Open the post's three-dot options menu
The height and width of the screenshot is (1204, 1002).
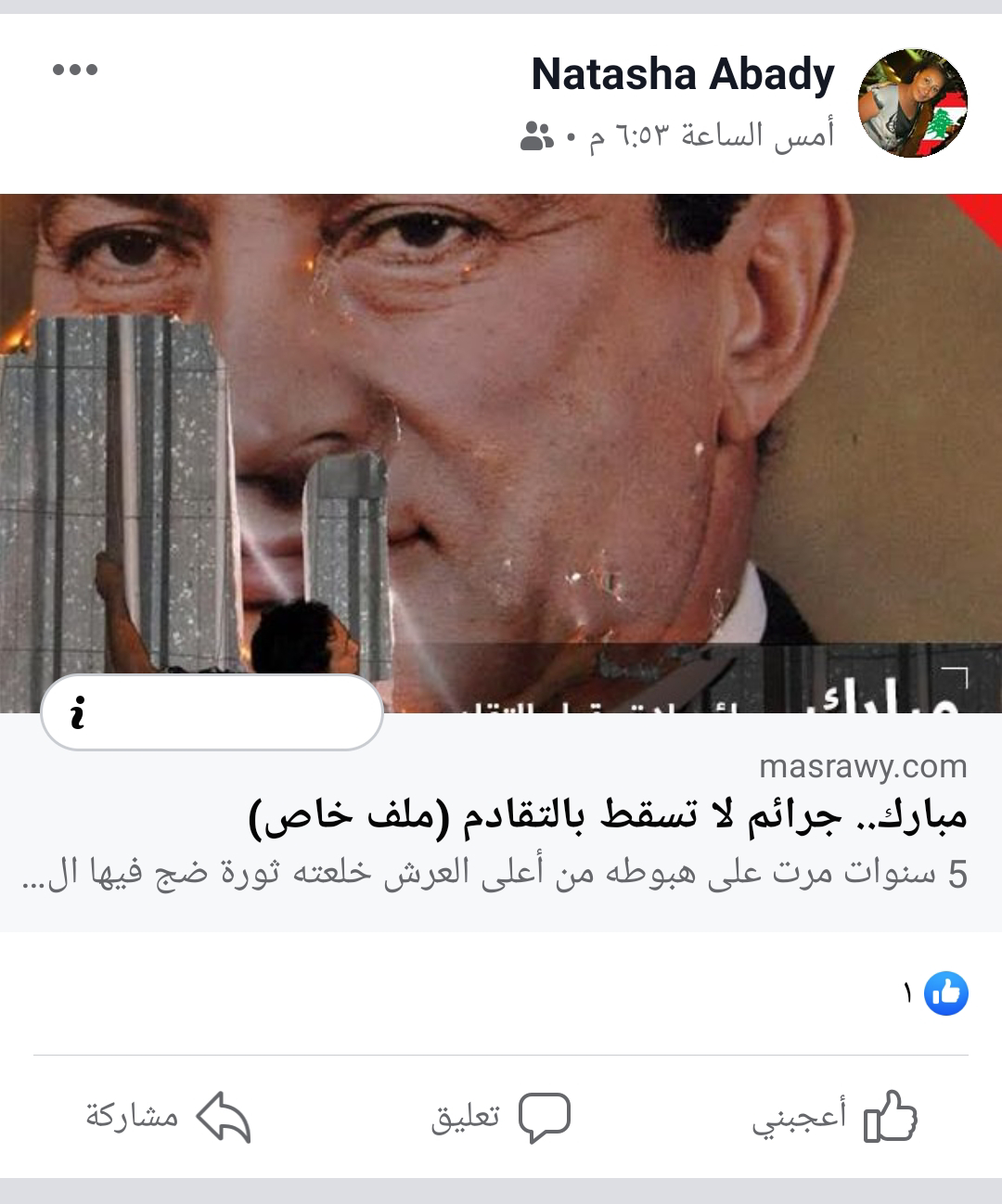(x=75, y=70)
